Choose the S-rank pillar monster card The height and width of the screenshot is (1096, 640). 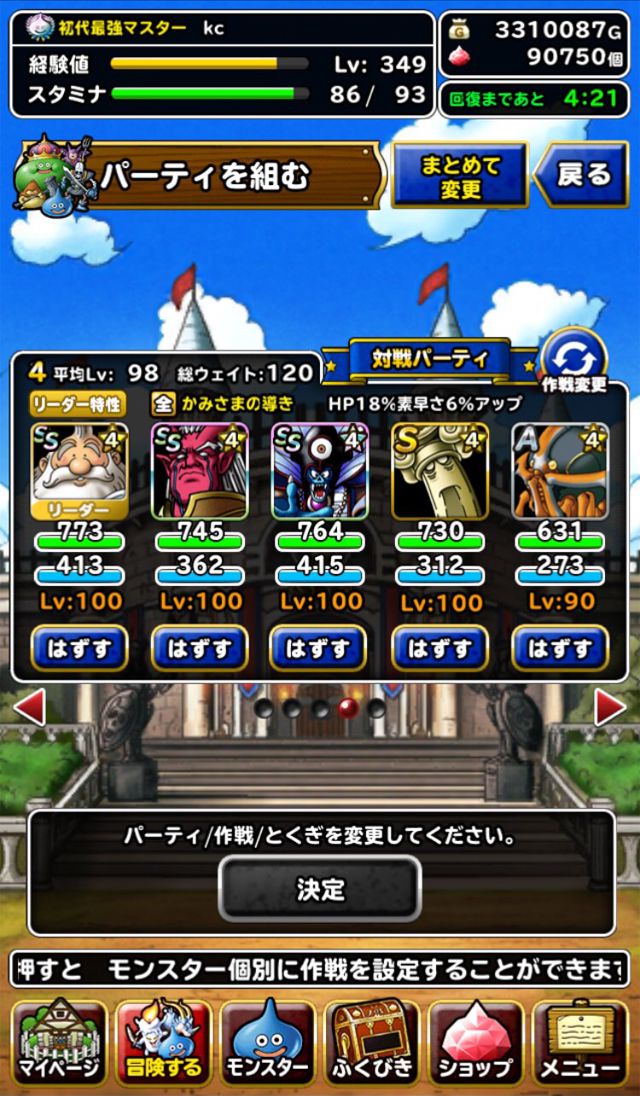tap(440, 471)
